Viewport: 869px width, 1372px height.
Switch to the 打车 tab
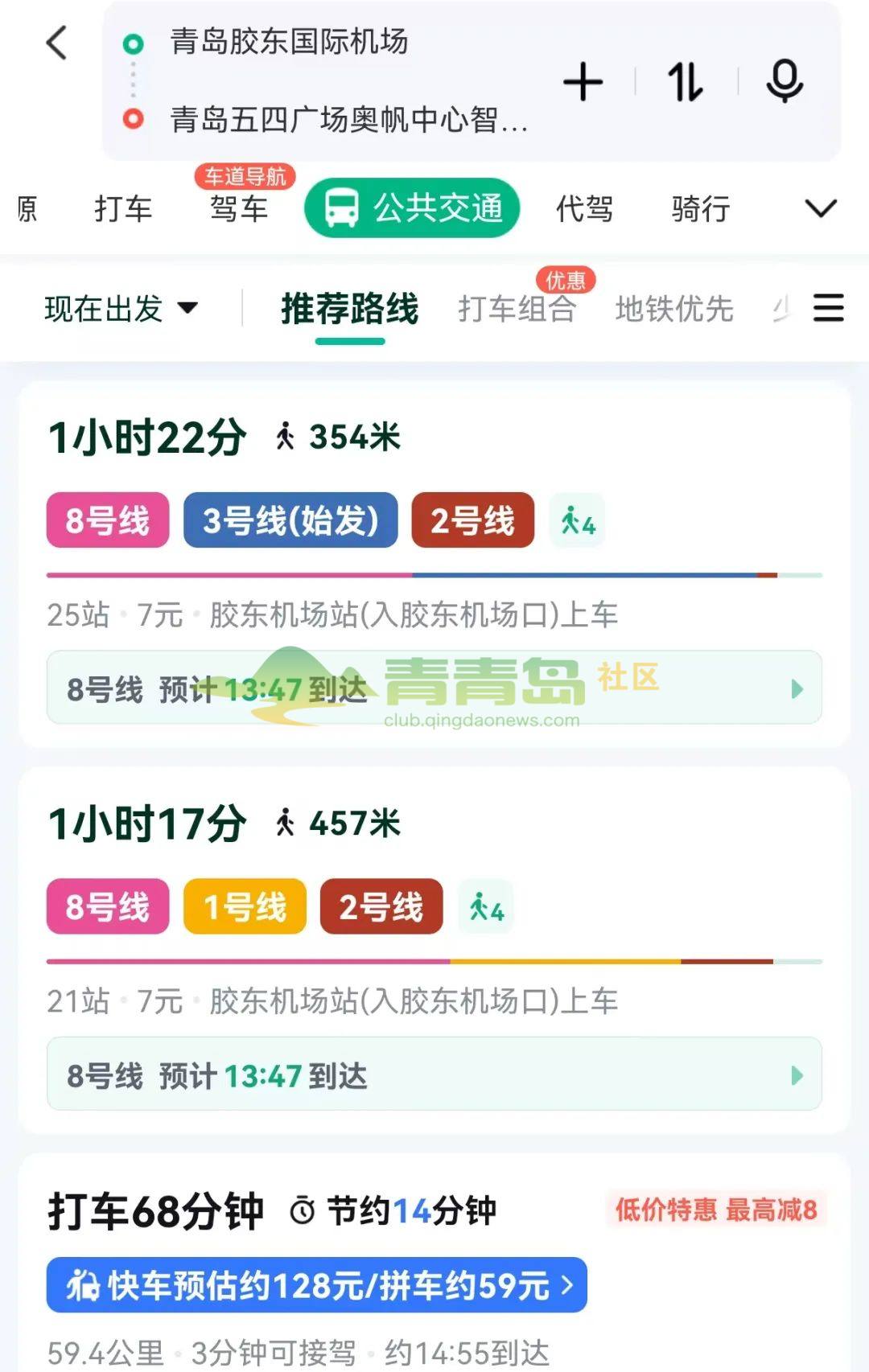coord(123,209)
